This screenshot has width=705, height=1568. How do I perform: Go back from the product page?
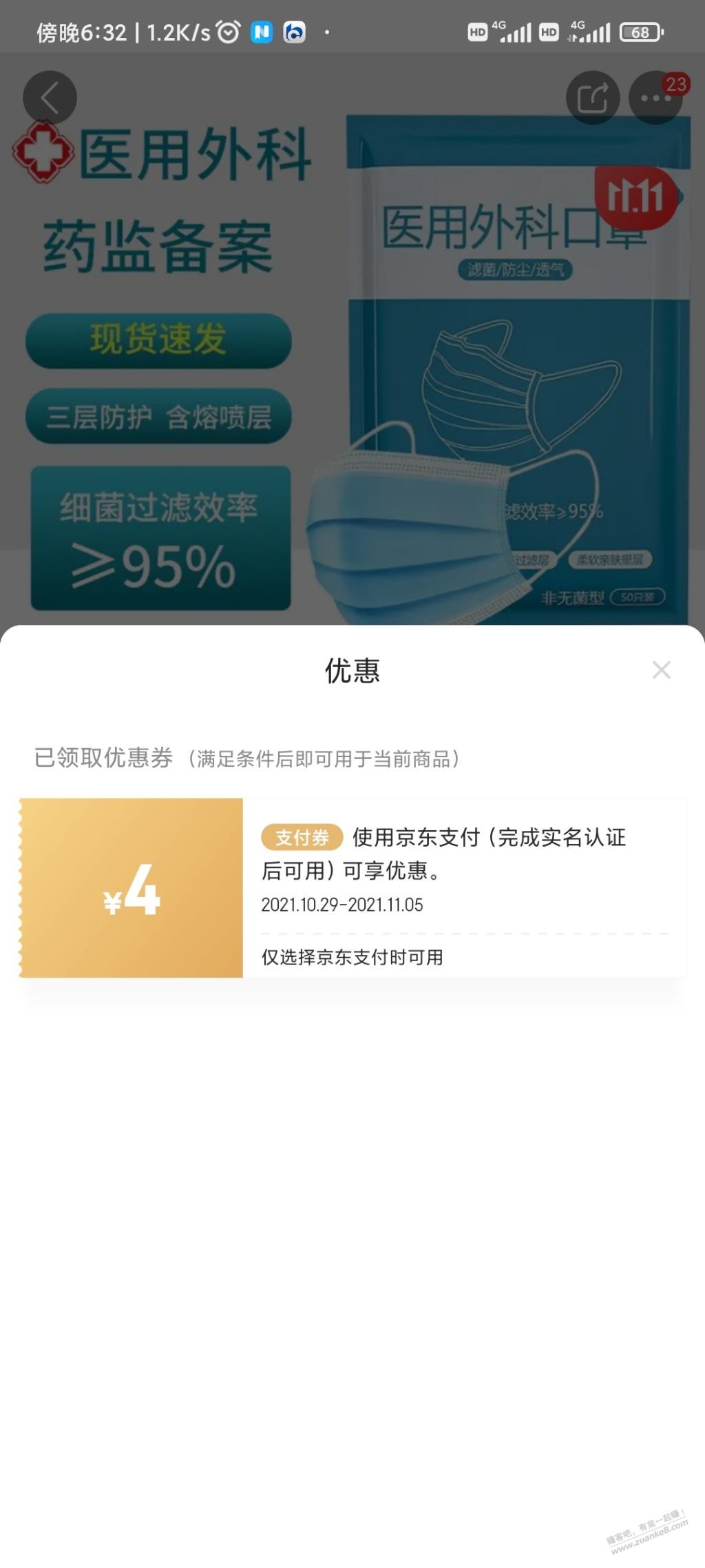50,98
